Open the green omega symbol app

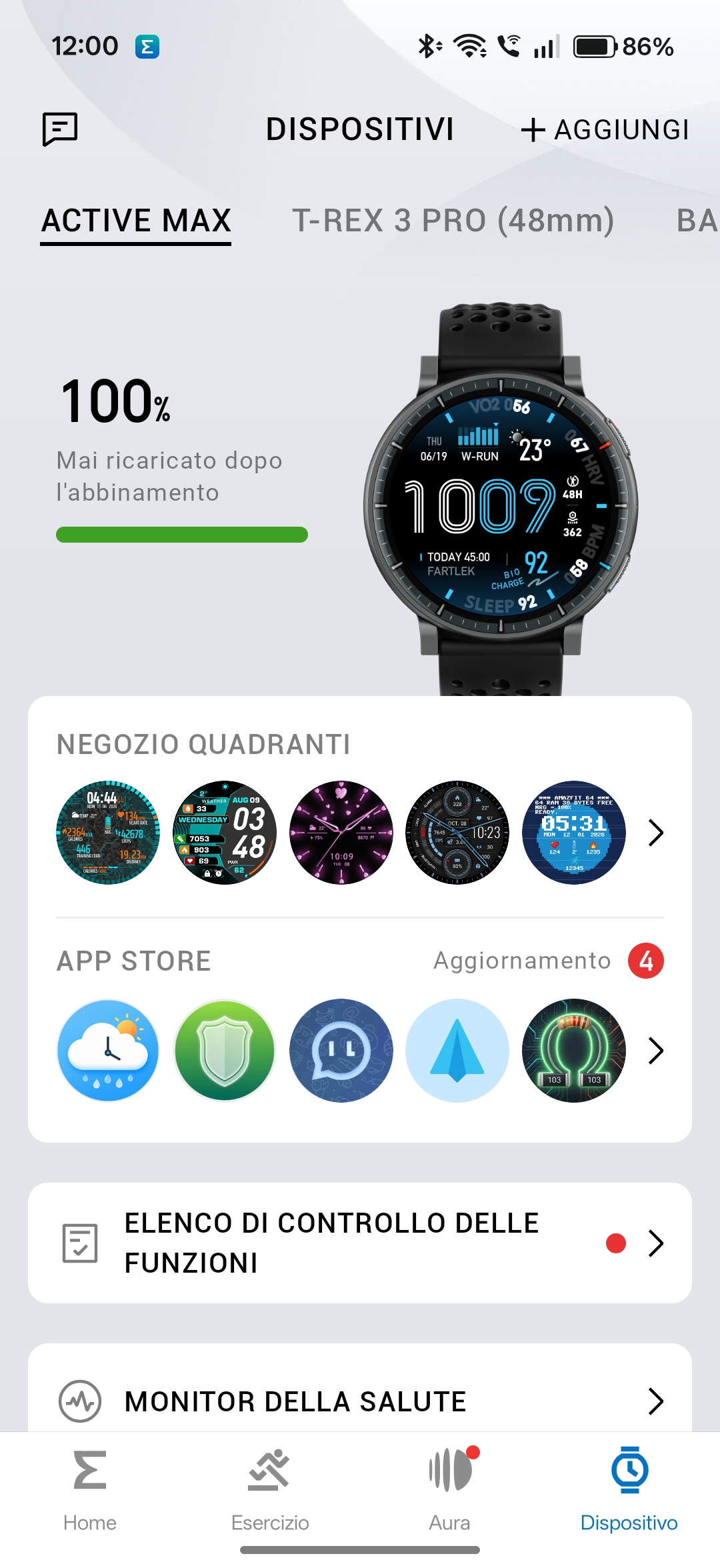pos(574,1051)
